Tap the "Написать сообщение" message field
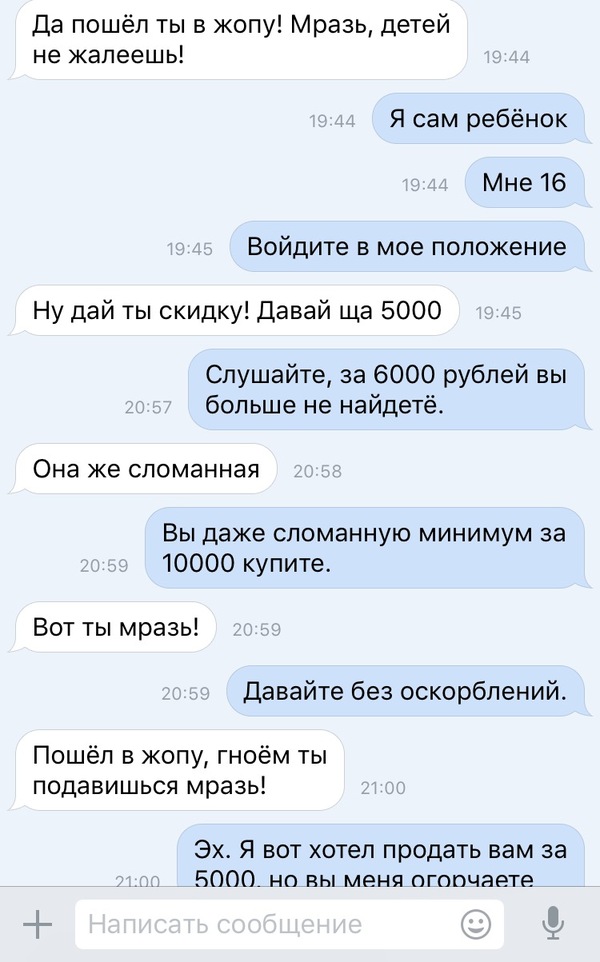 pyautogui.click(x=260, y=925)
